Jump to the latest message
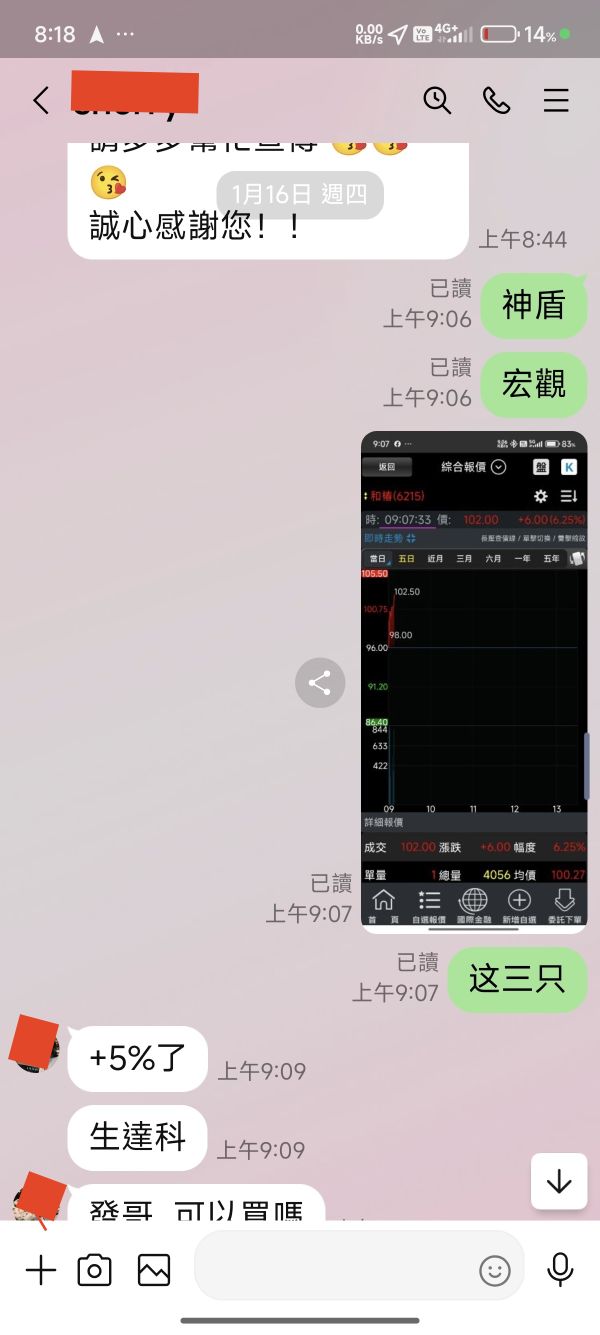This screenshot has height=1335, width=600. click(558, 1181)
